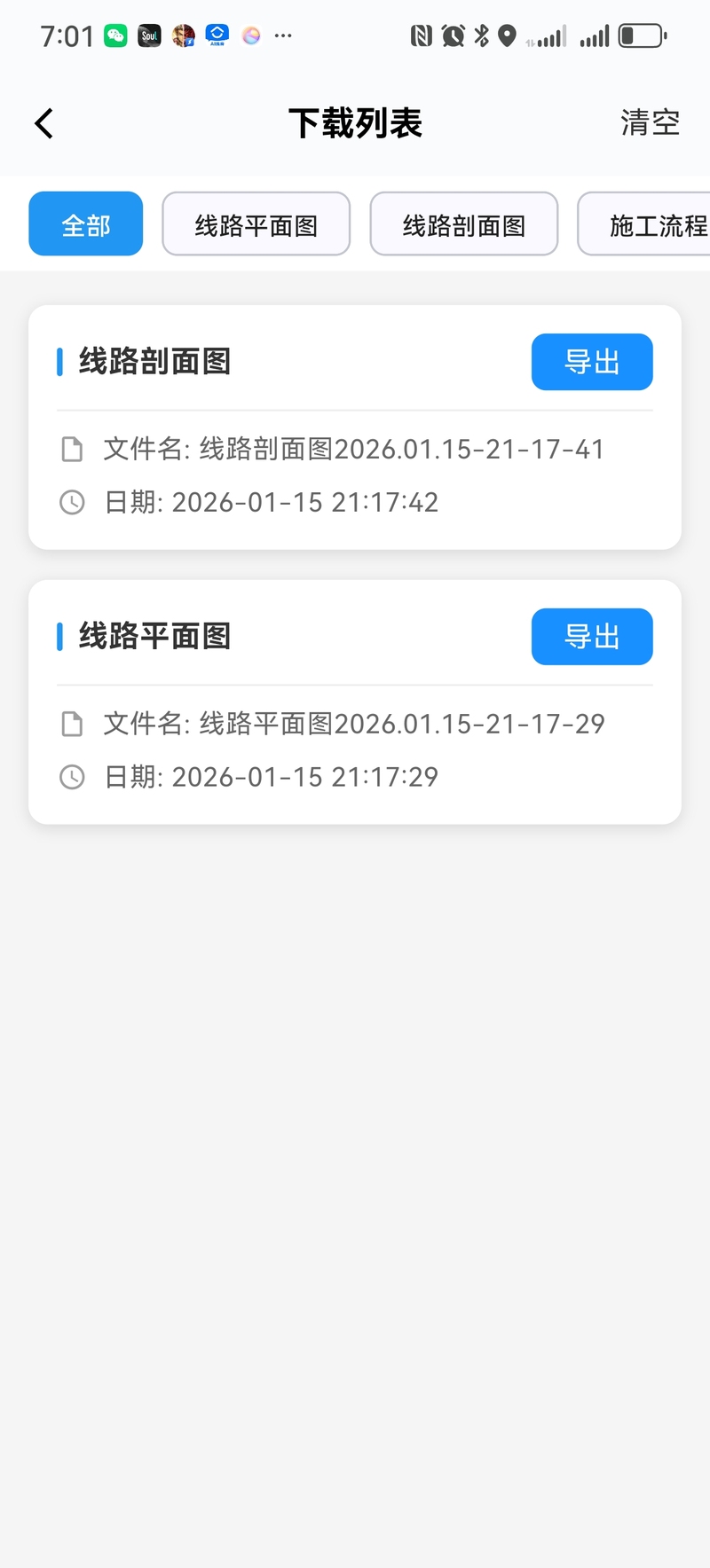
Task: Select the 全部 filter chip
Action: point(86,224)
